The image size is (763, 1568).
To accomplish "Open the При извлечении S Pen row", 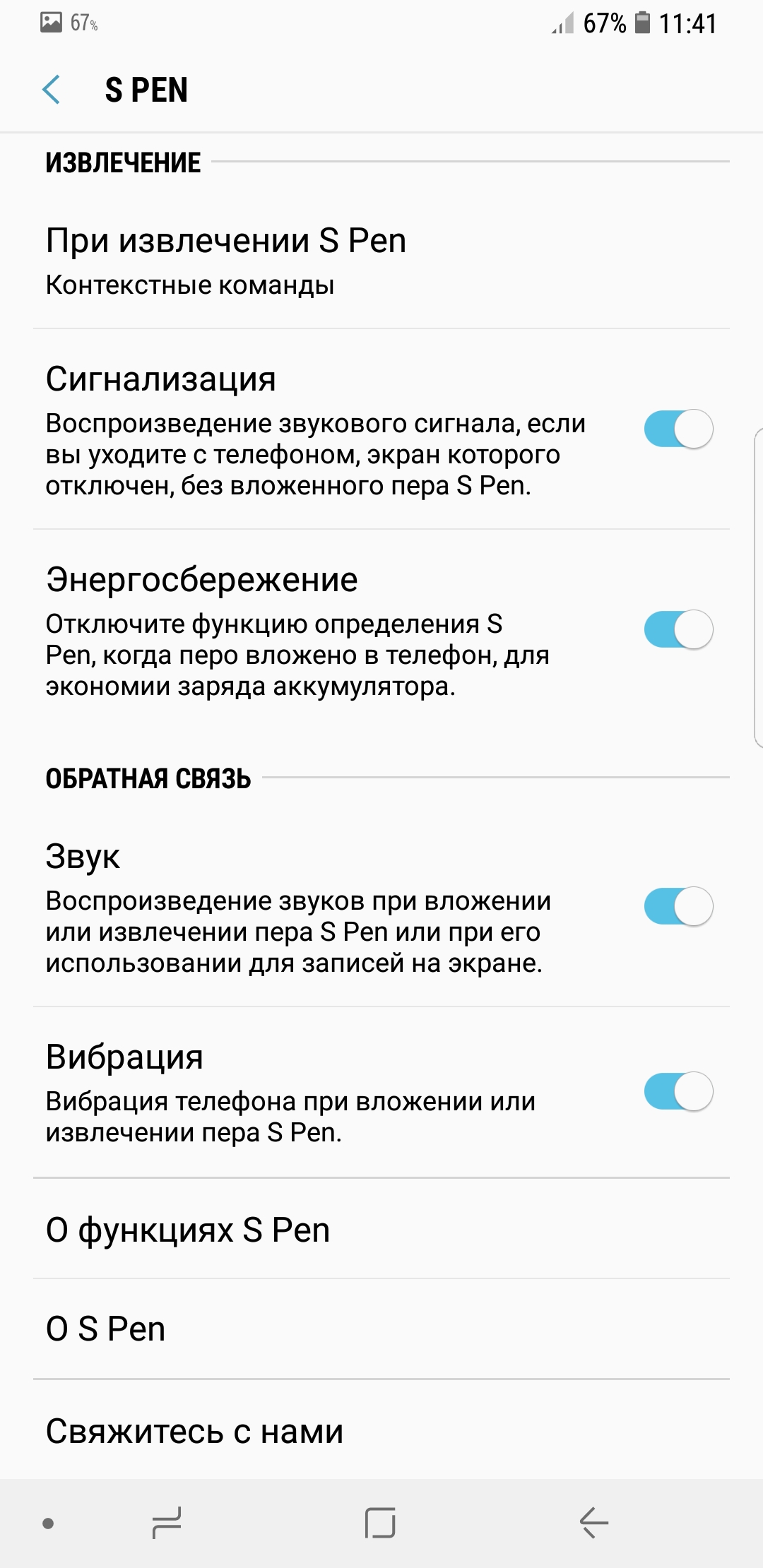I will click(381, 261).
